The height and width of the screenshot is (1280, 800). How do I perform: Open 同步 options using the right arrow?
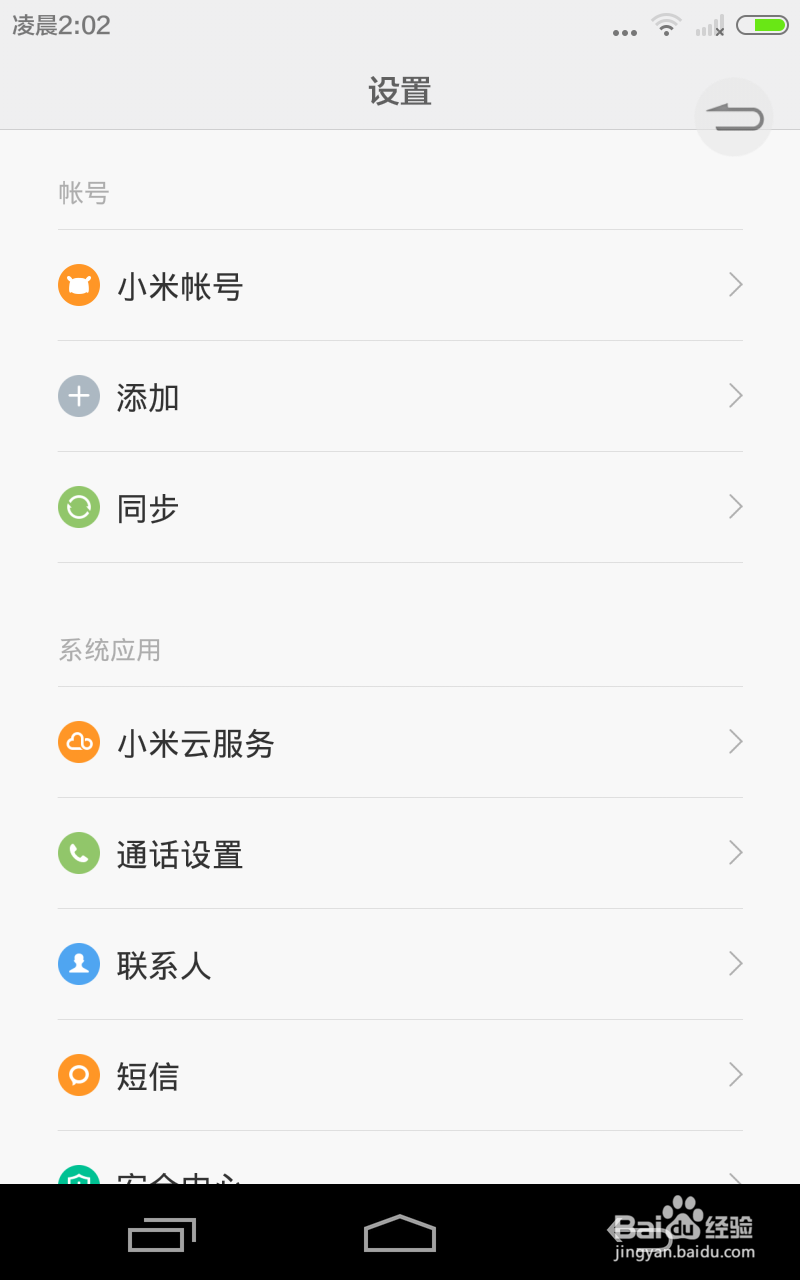pos(735,507)
